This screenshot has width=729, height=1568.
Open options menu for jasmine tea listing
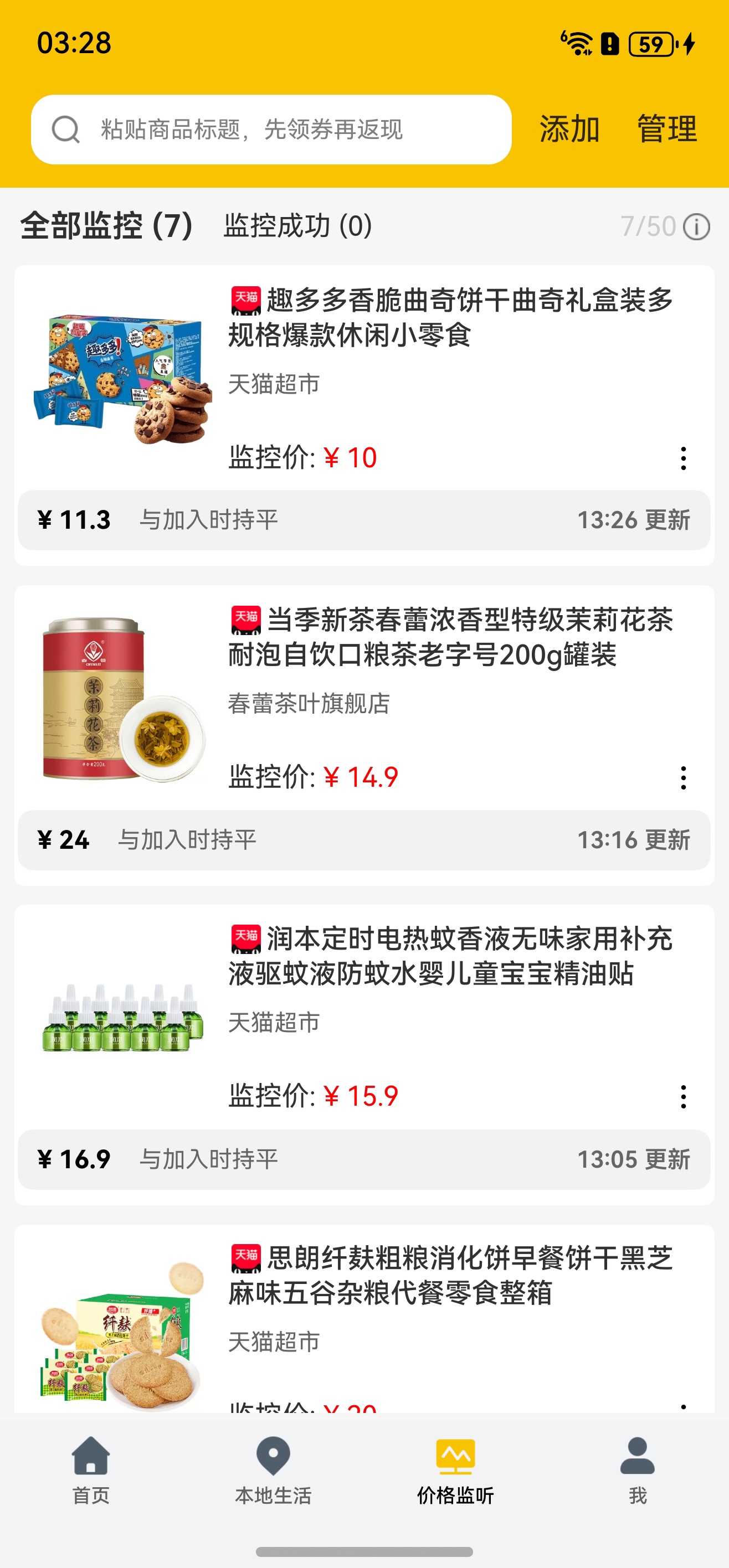[685, 777]
